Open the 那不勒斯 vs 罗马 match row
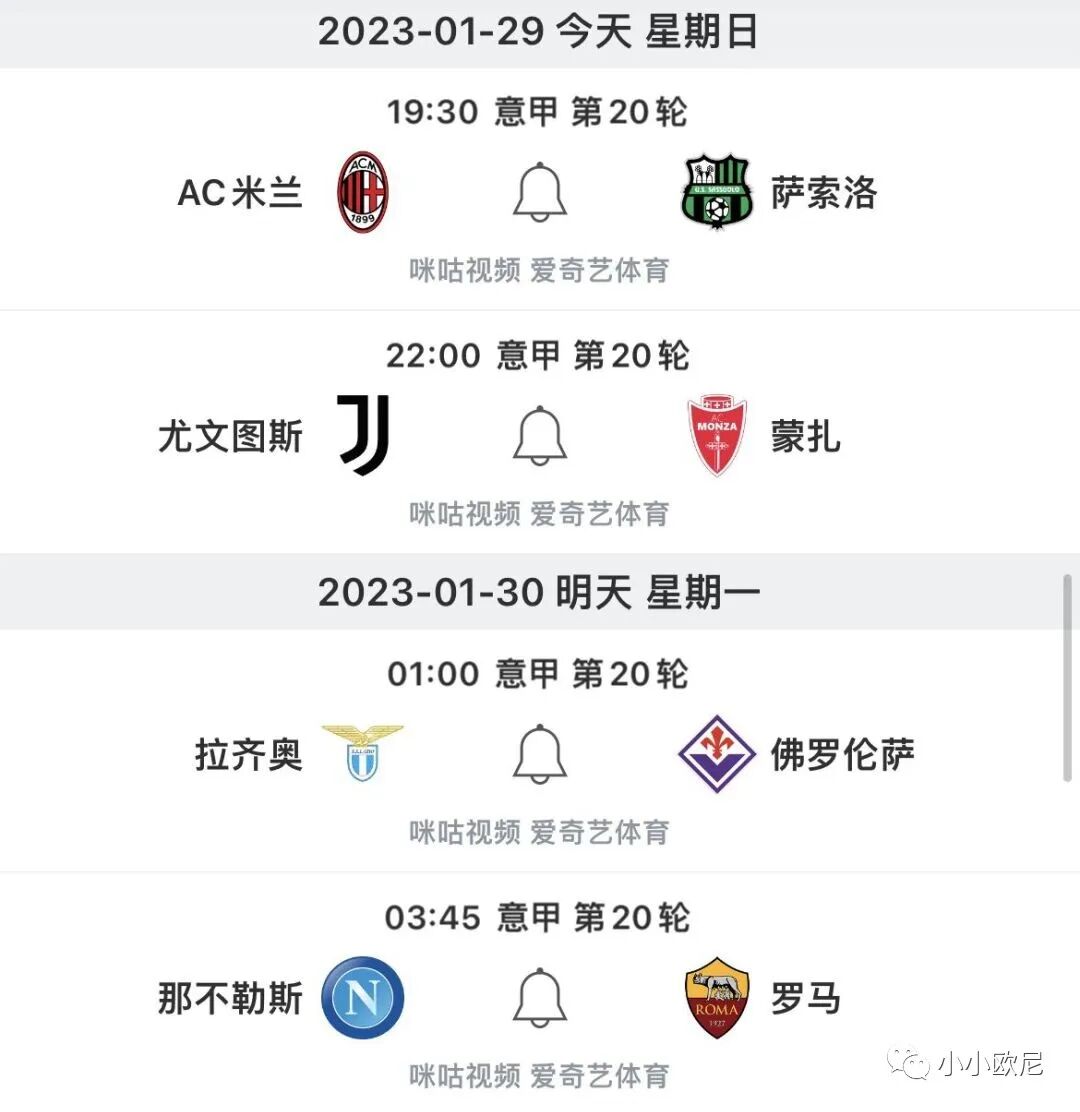Viewport: 1080px width, 1112px height. [540, 992]
